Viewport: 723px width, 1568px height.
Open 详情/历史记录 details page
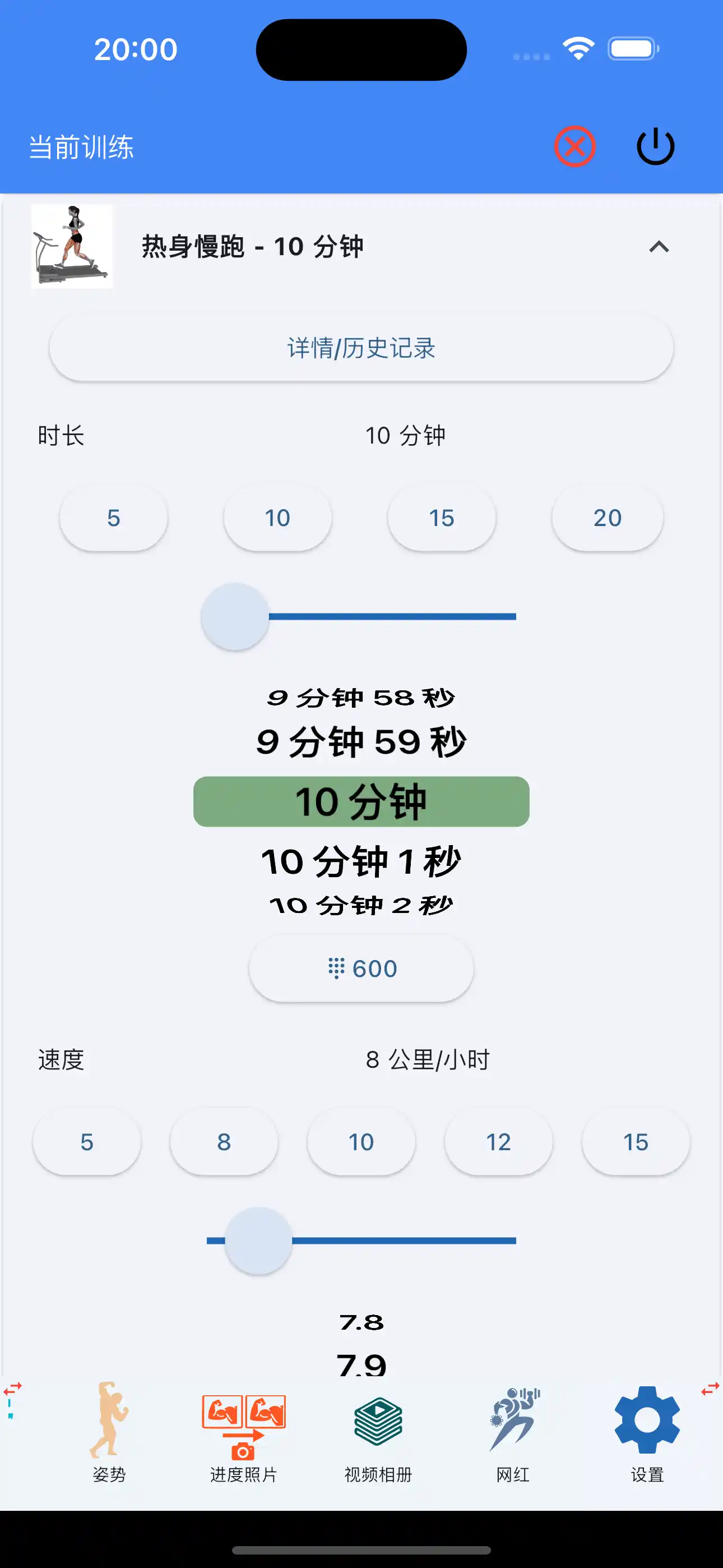[x=361, y=348]
